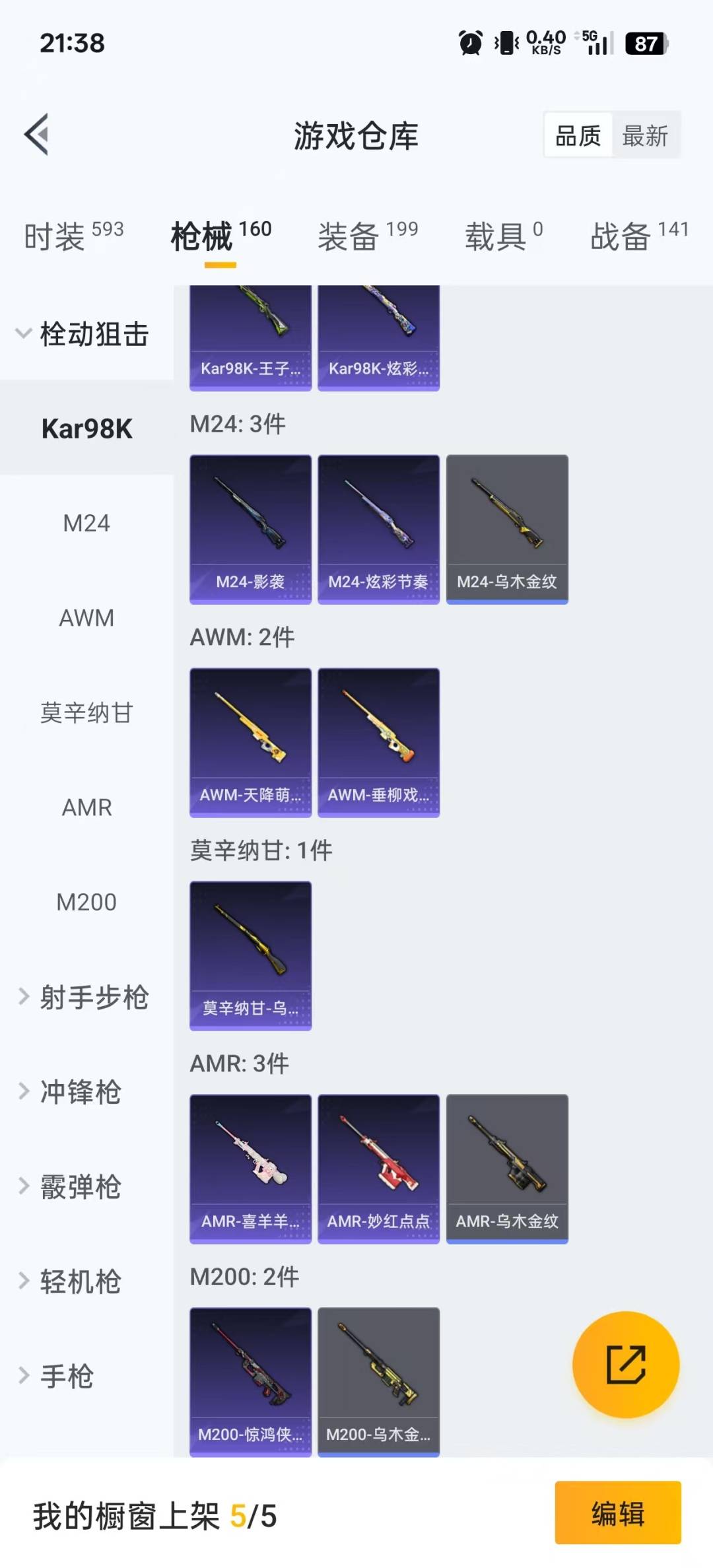Viewport: 713px width, 1568px height.
Task: Open the M24-影袭 skin thumbnail
Action: pyautogui.click(x=250, y=527)
